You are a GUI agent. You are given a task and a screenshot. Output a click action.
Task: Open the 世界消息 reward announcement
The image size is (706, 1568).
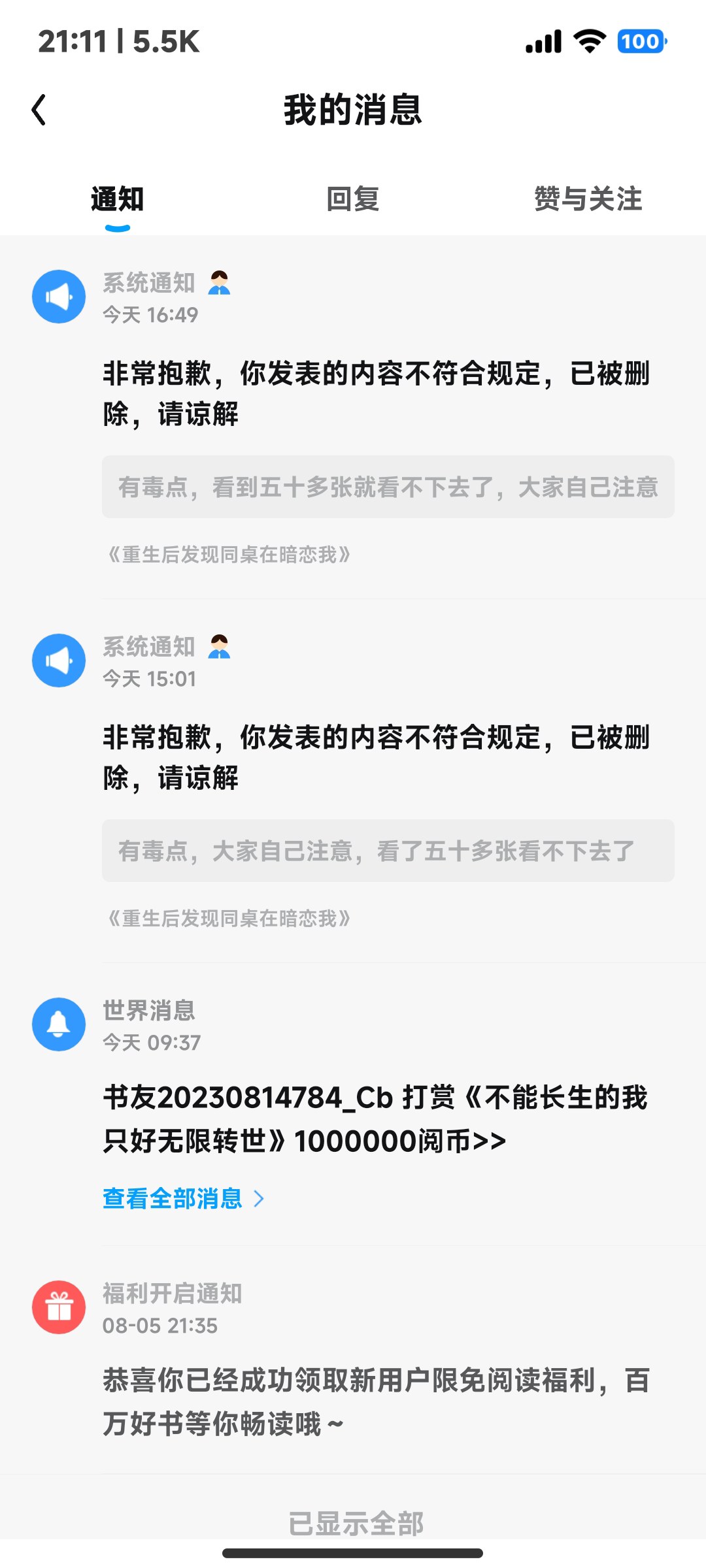[376, 1119]
